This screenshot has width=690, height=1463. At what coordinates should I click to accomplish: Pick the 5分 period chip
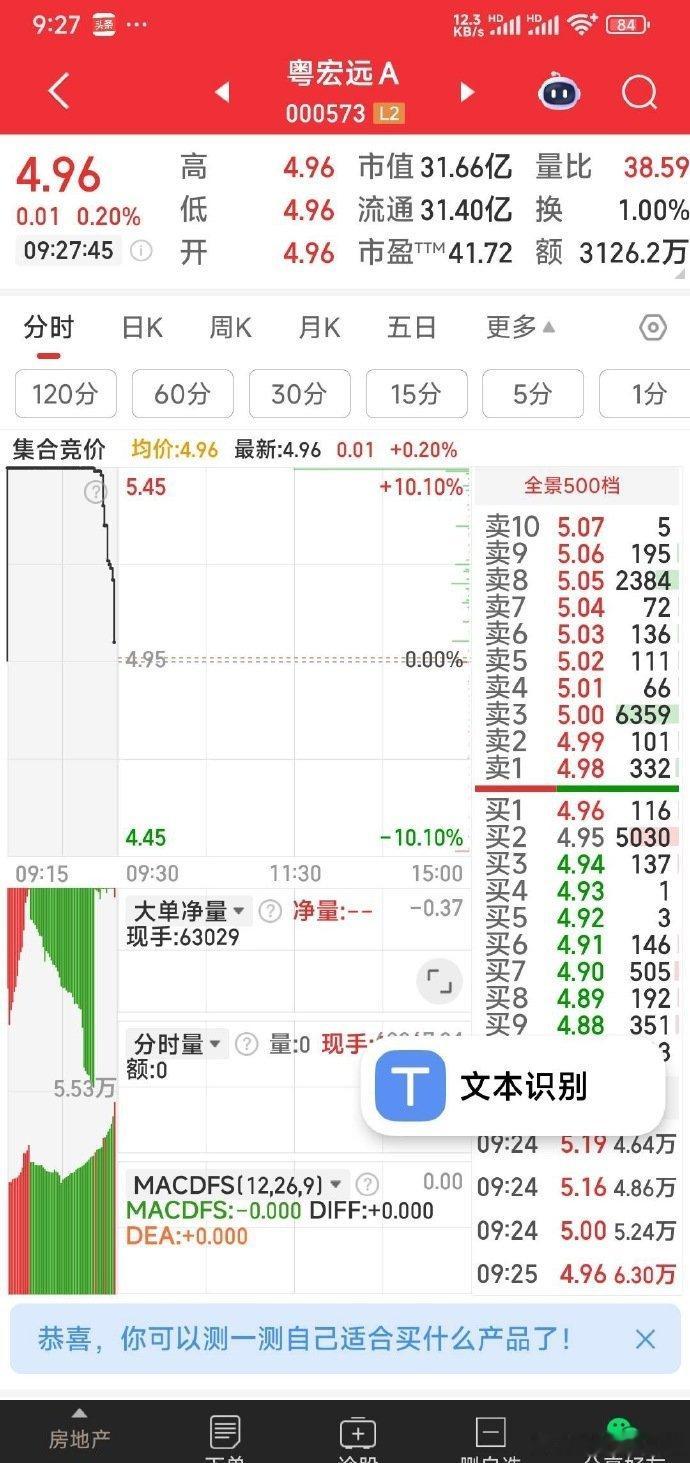[532, 394]
